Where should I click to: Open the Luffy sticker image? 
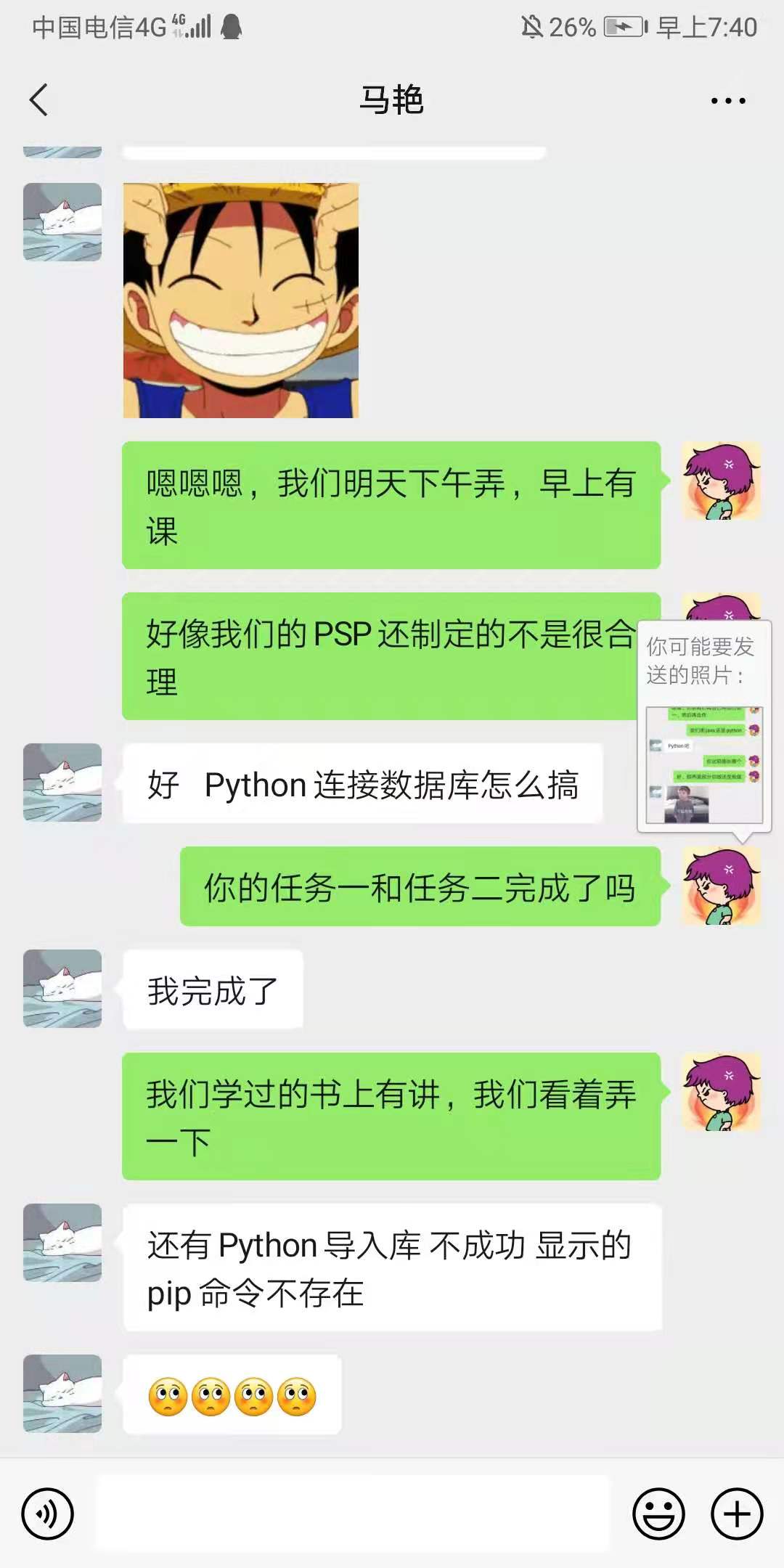pos(241,301)
